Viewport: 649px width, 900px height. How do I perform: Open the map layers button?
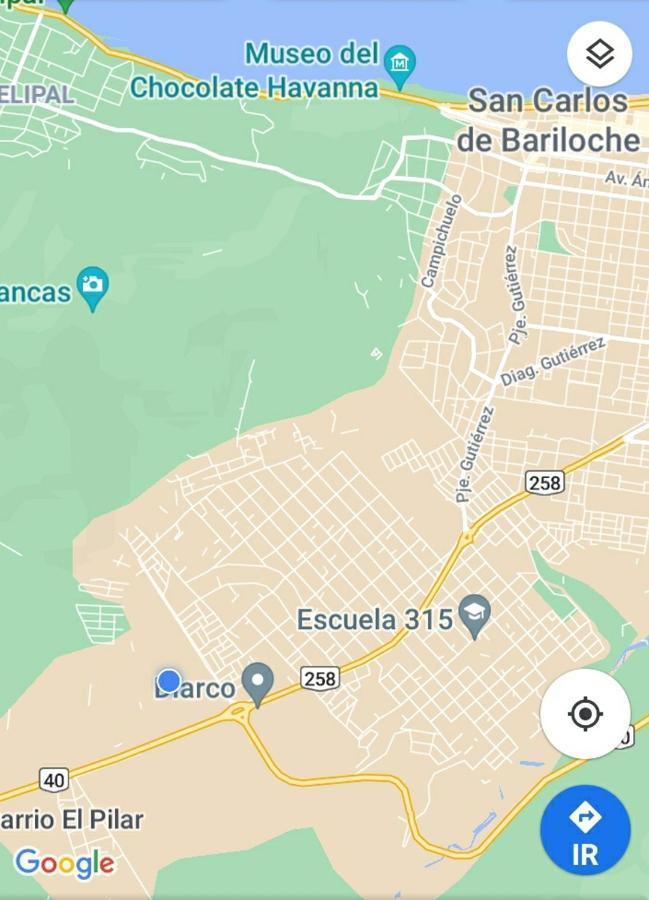click(599, 53)
